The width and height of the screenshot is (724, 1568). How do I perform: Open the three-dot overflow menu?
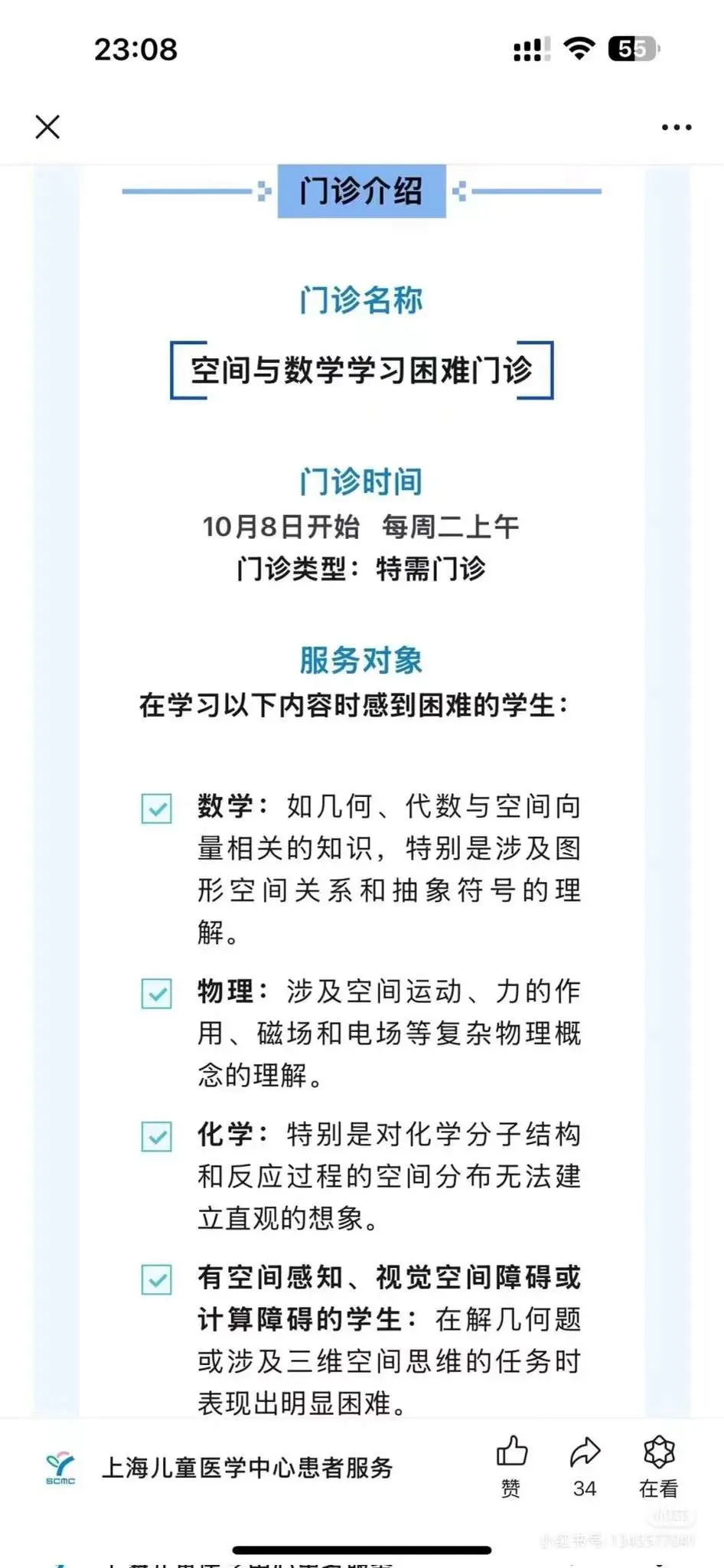click(x=677, y=128)
